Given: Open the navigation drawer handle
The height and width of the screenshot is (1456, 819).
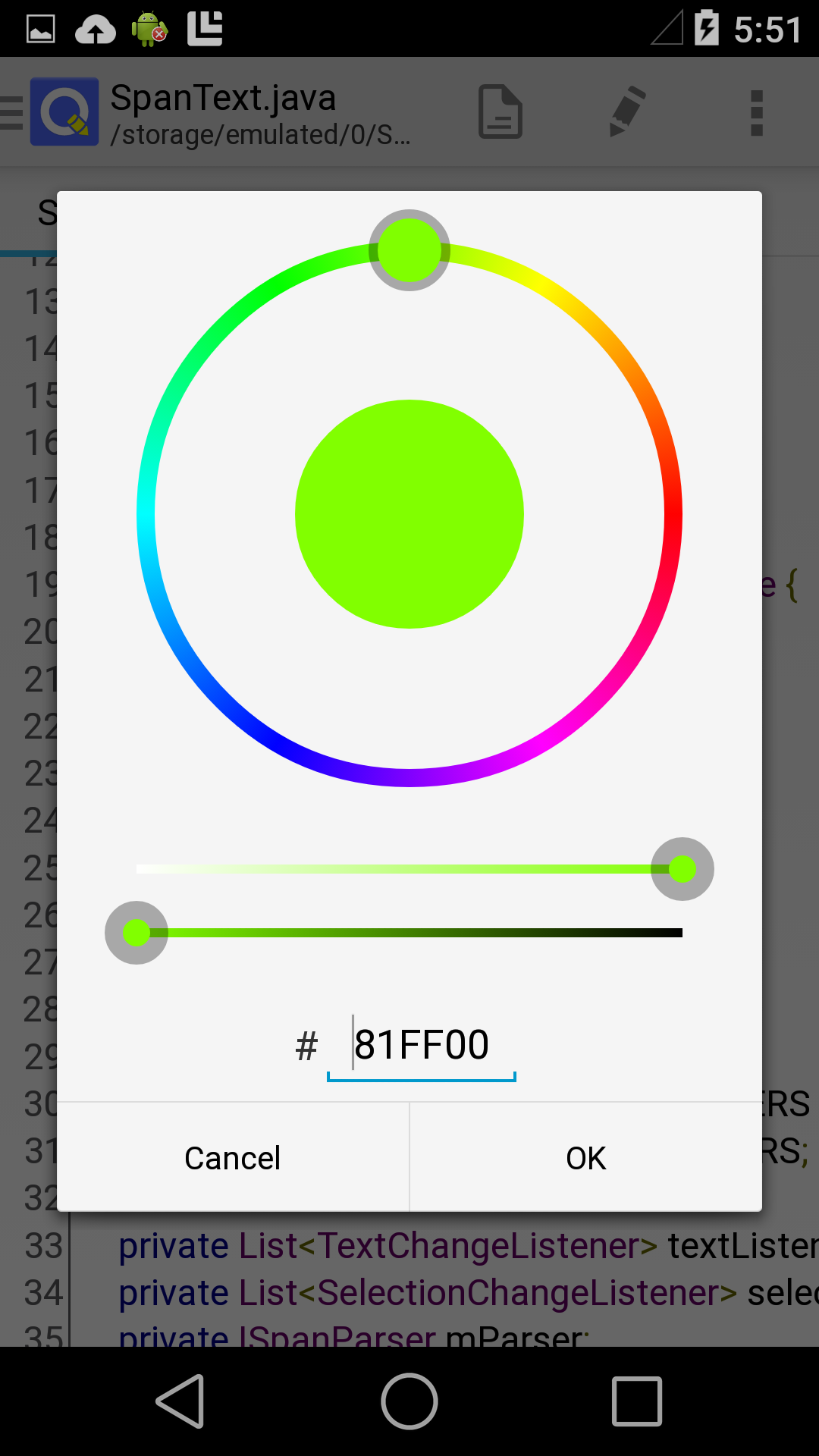Looking at the screenshot, I should click(9, 111).
